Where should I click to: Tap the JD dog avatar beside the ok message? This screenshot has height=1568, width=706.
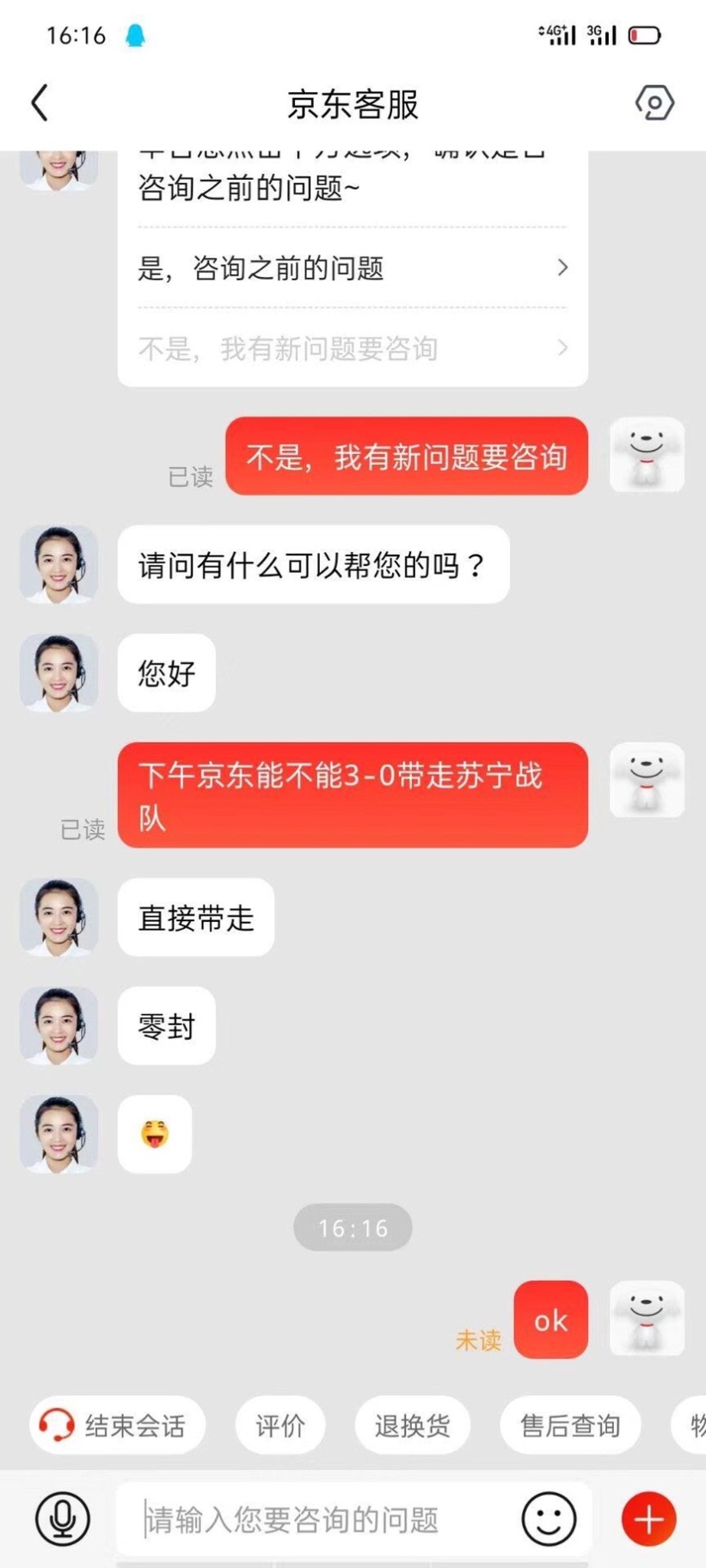[x=647, y=1320]
